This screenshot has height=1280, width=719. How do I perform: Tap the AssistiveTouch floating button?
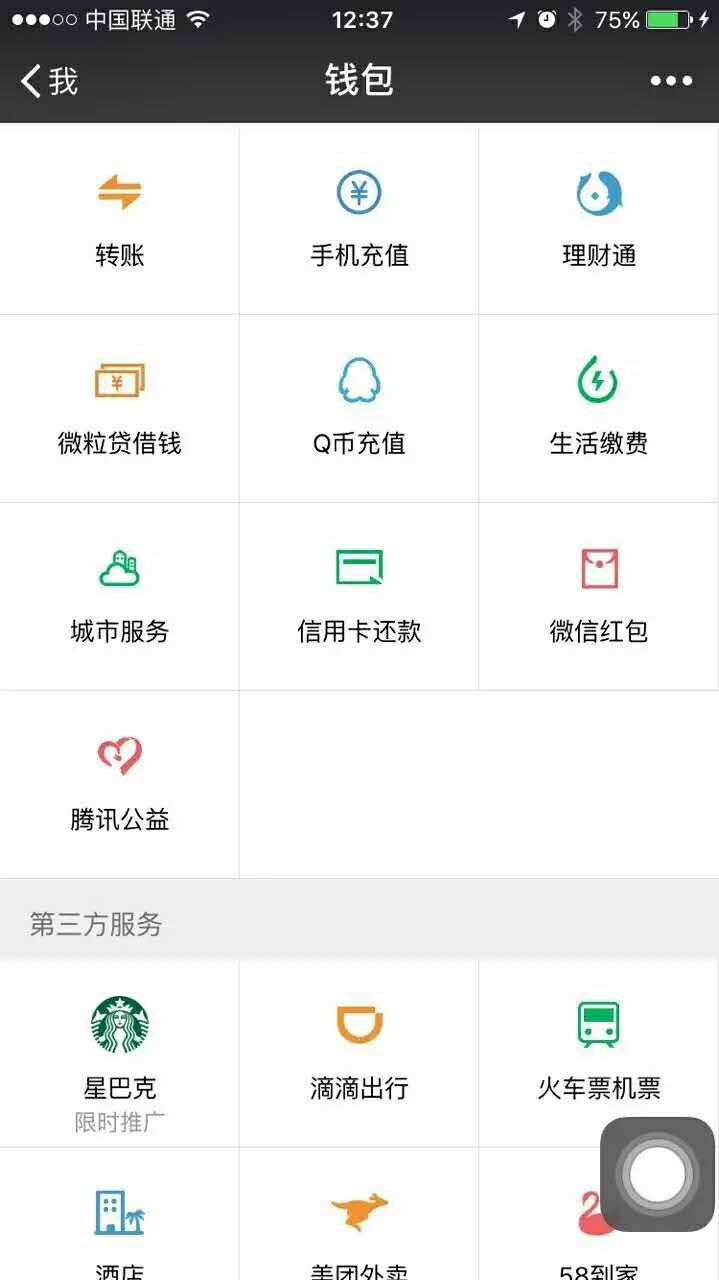tap(657, 1174)
